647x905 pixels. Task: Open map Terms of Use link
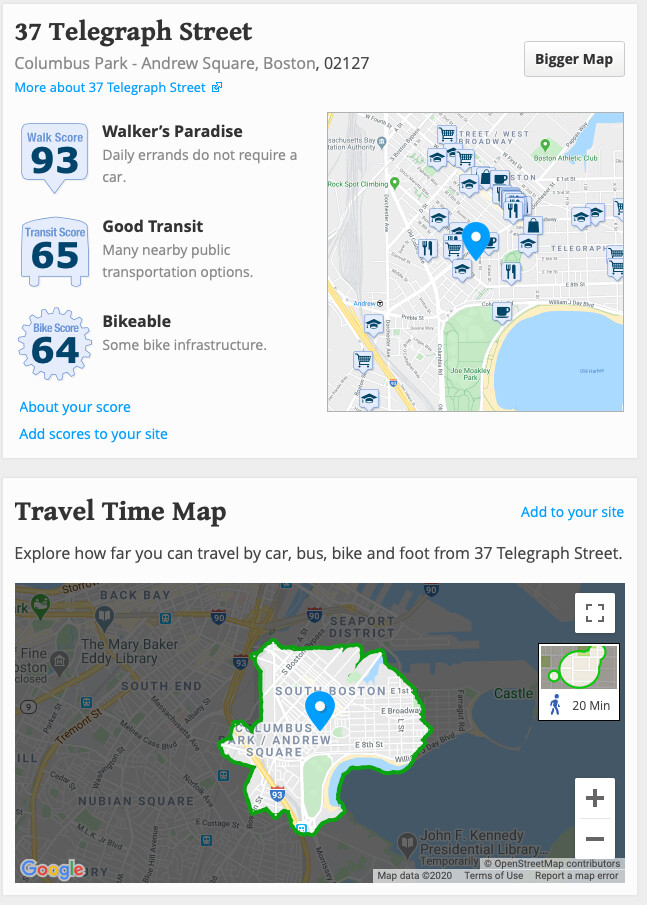[493, 876]
